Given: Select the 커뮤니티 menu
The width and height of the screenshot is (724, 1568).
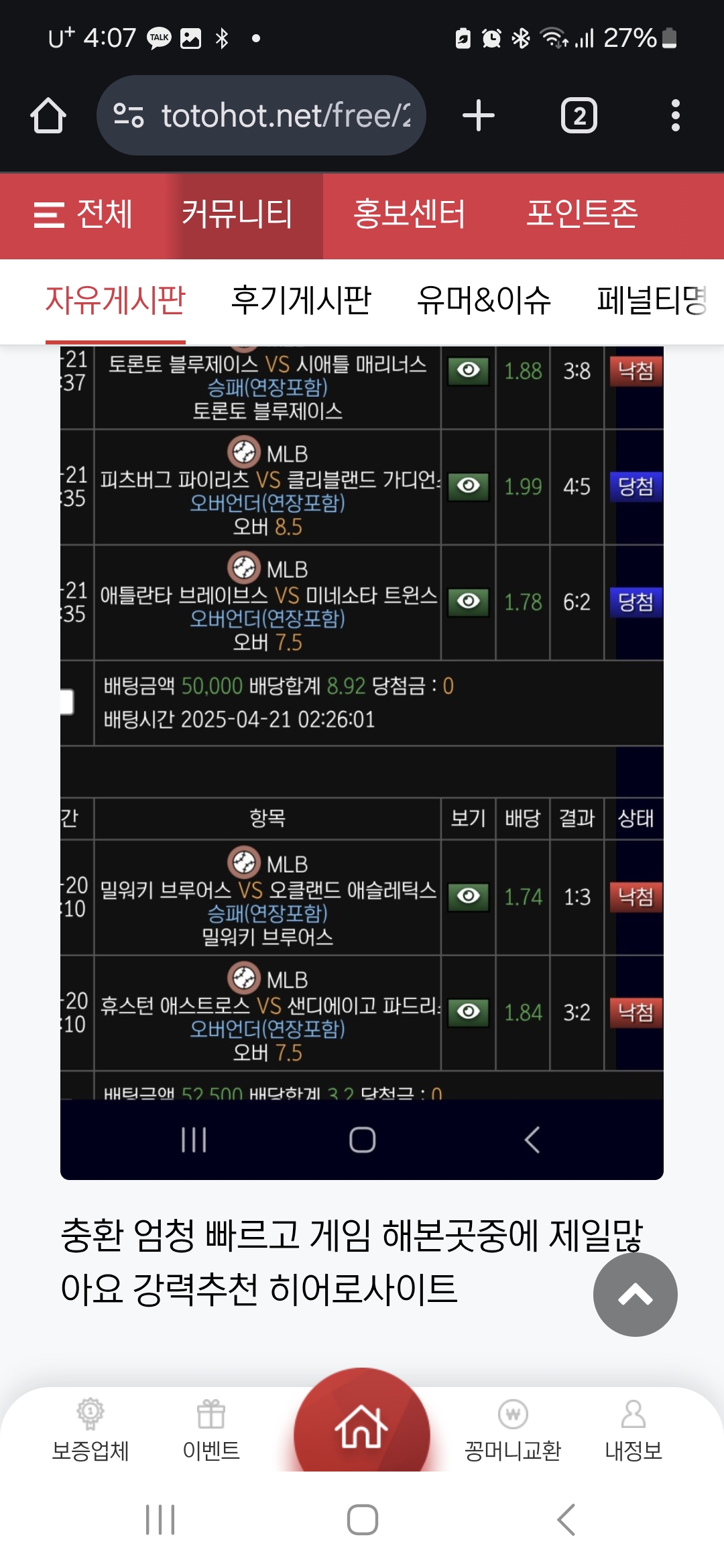Looking at the screenshot, I should click(x=237, y=215).
